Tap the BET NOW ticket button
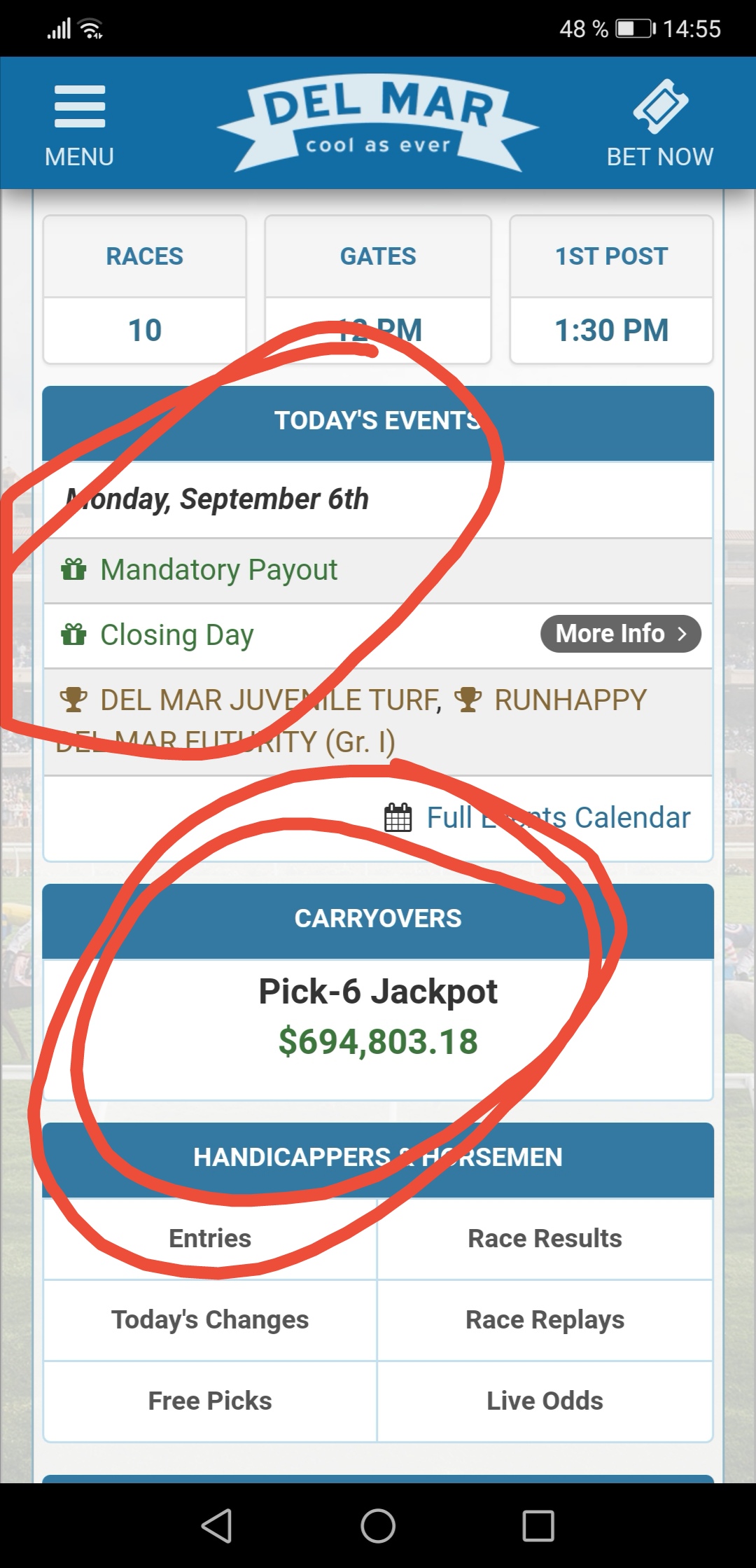The width and height of the screenshot is (756, 1568). (659, 124)
